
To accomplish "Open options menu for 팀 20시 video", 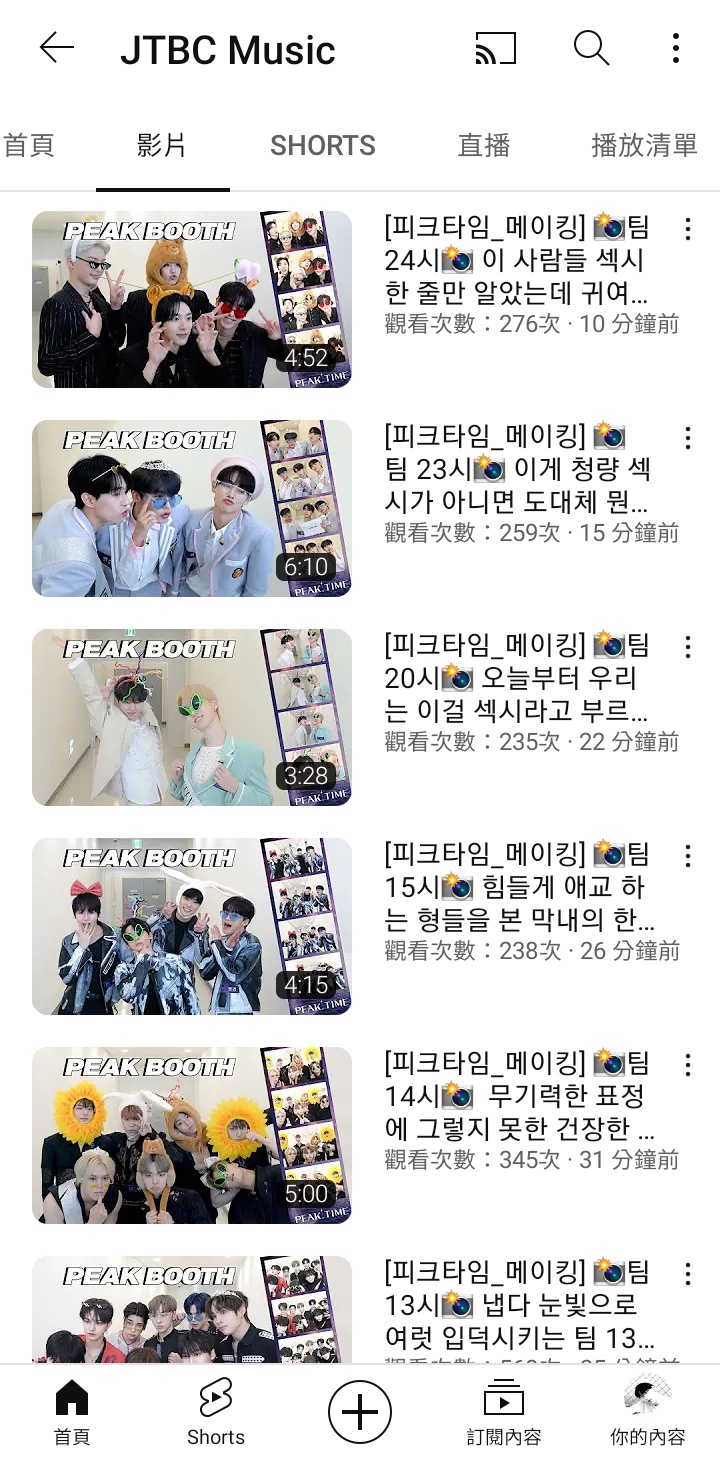I will 688,648.
